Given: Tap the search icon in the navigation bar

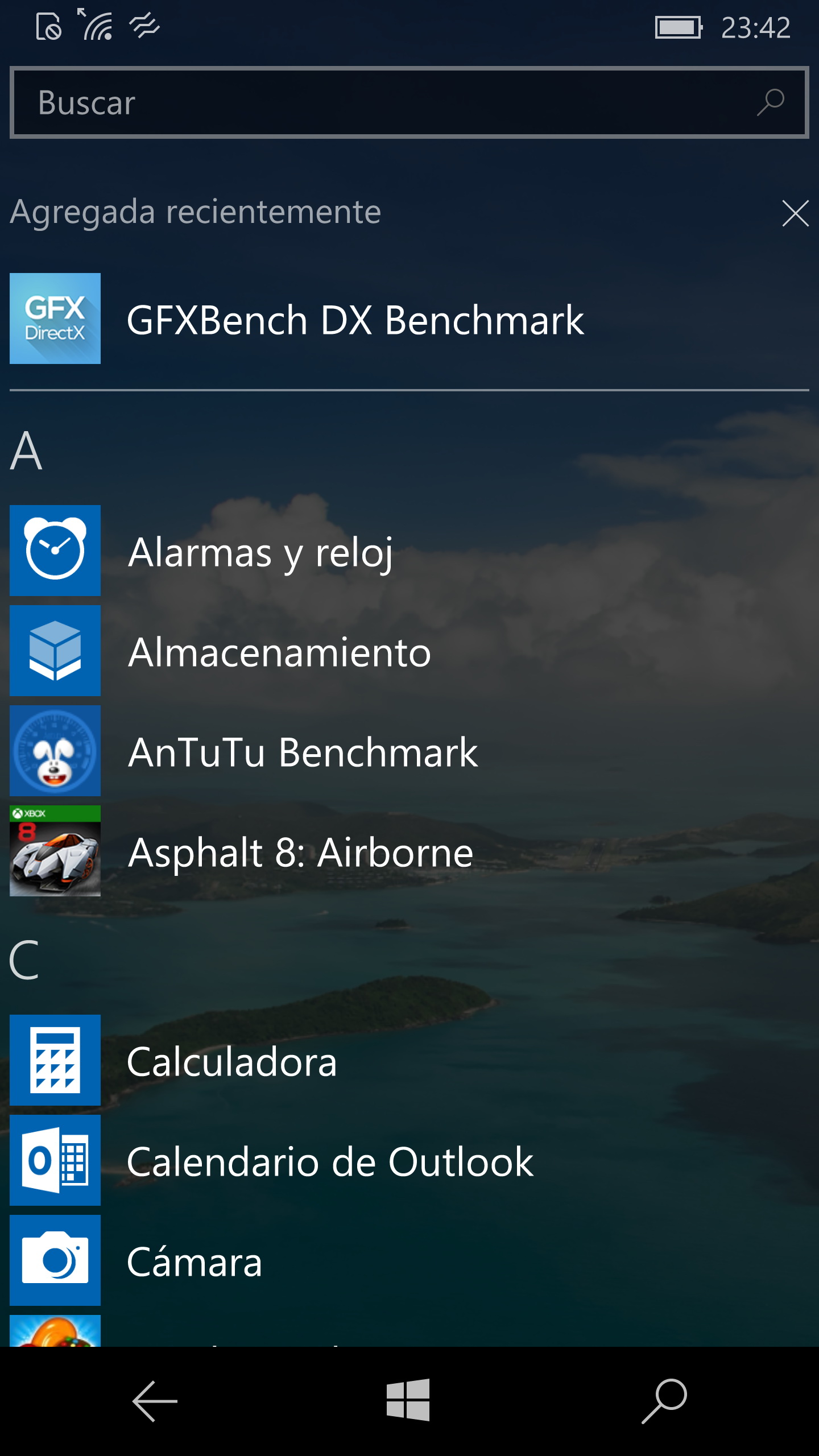Looking at the screenshot, I should [x=664, y=1401].
